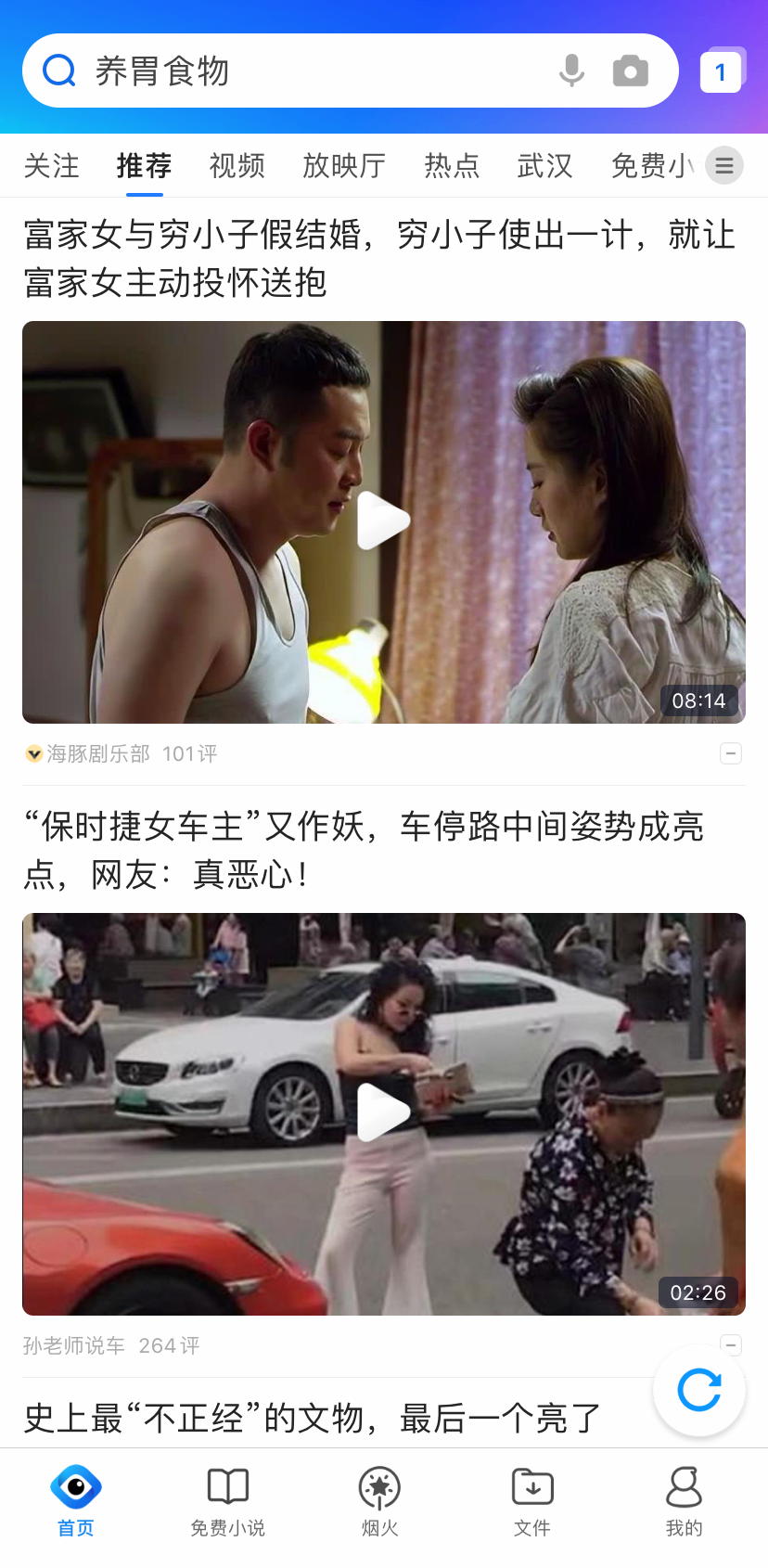Play the 富家女与穷小子 video

383,521
